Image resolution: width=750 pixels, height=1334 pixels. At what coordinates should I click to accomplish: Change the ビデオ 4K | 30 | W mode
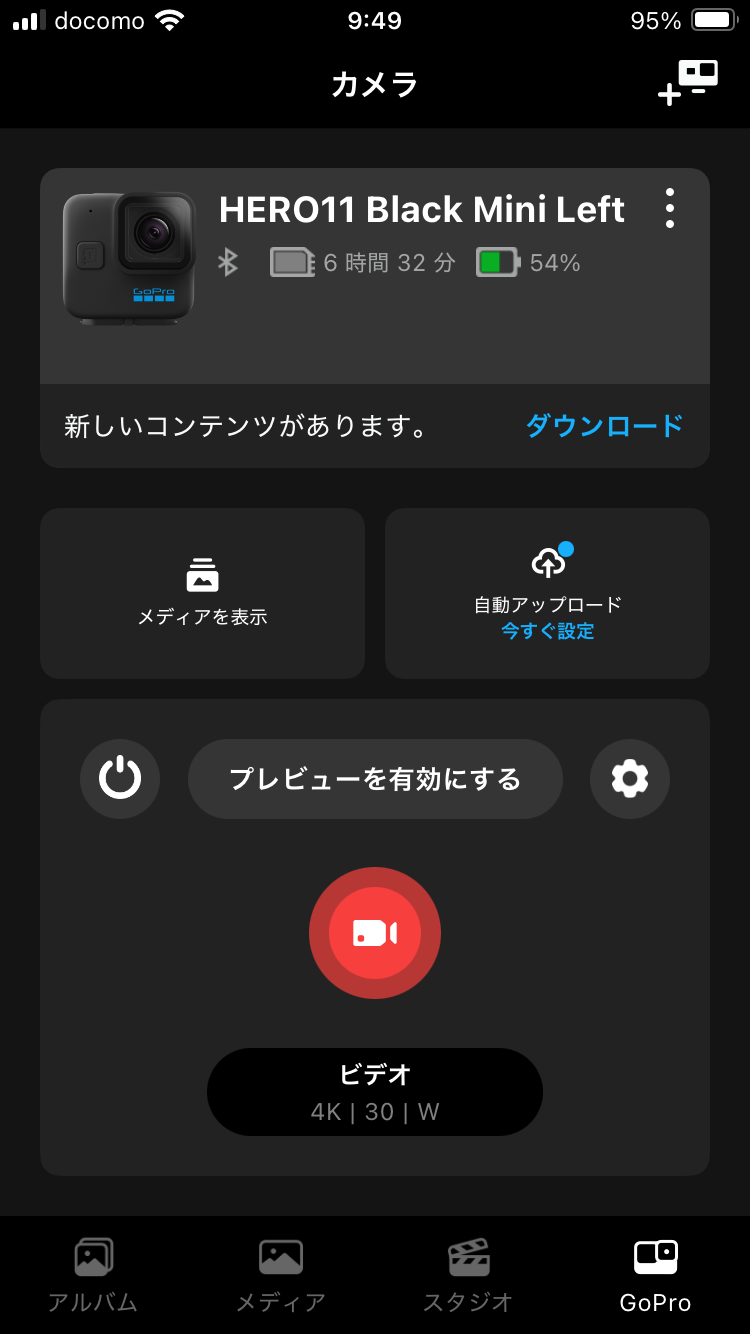[375, 1092]
